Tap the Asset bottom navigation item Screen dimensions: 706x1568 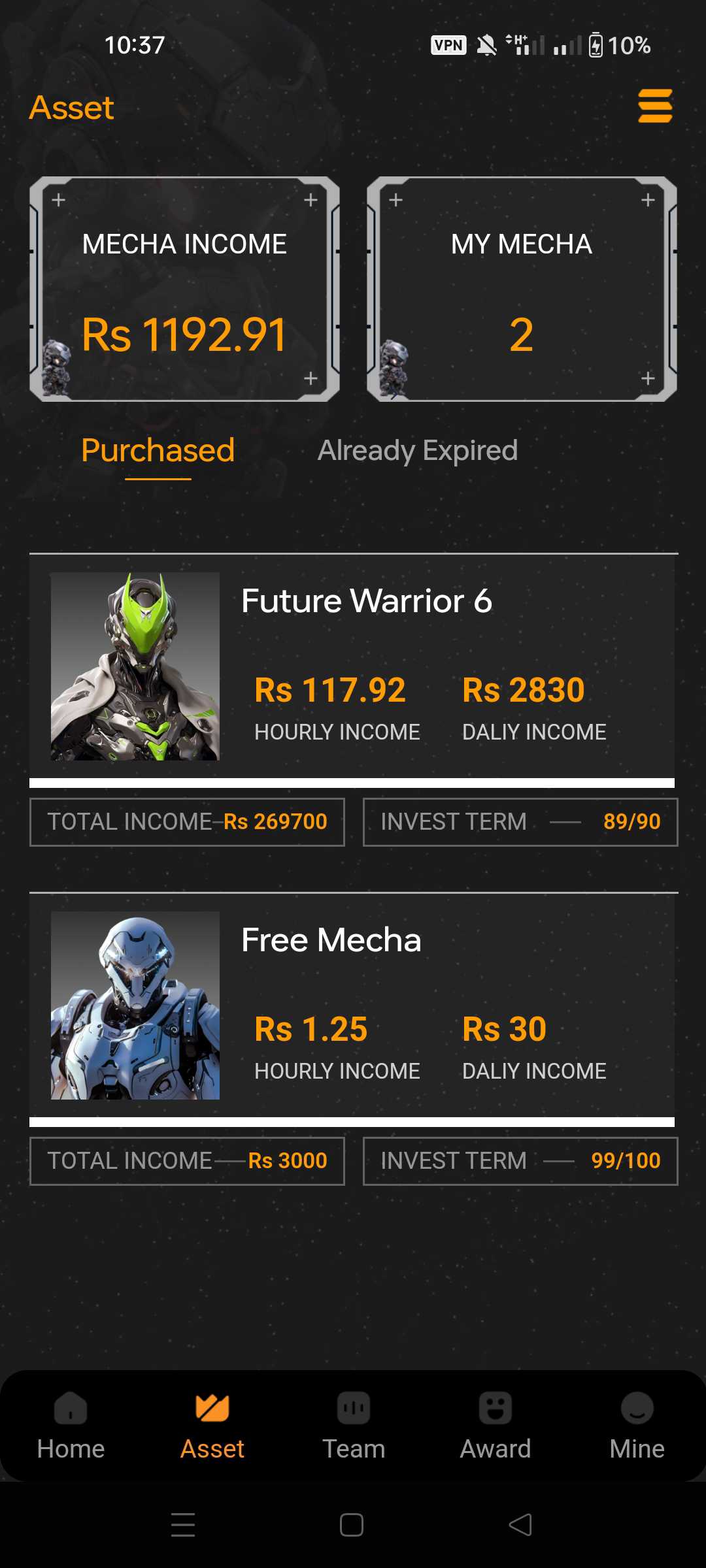coord(212,1428)
